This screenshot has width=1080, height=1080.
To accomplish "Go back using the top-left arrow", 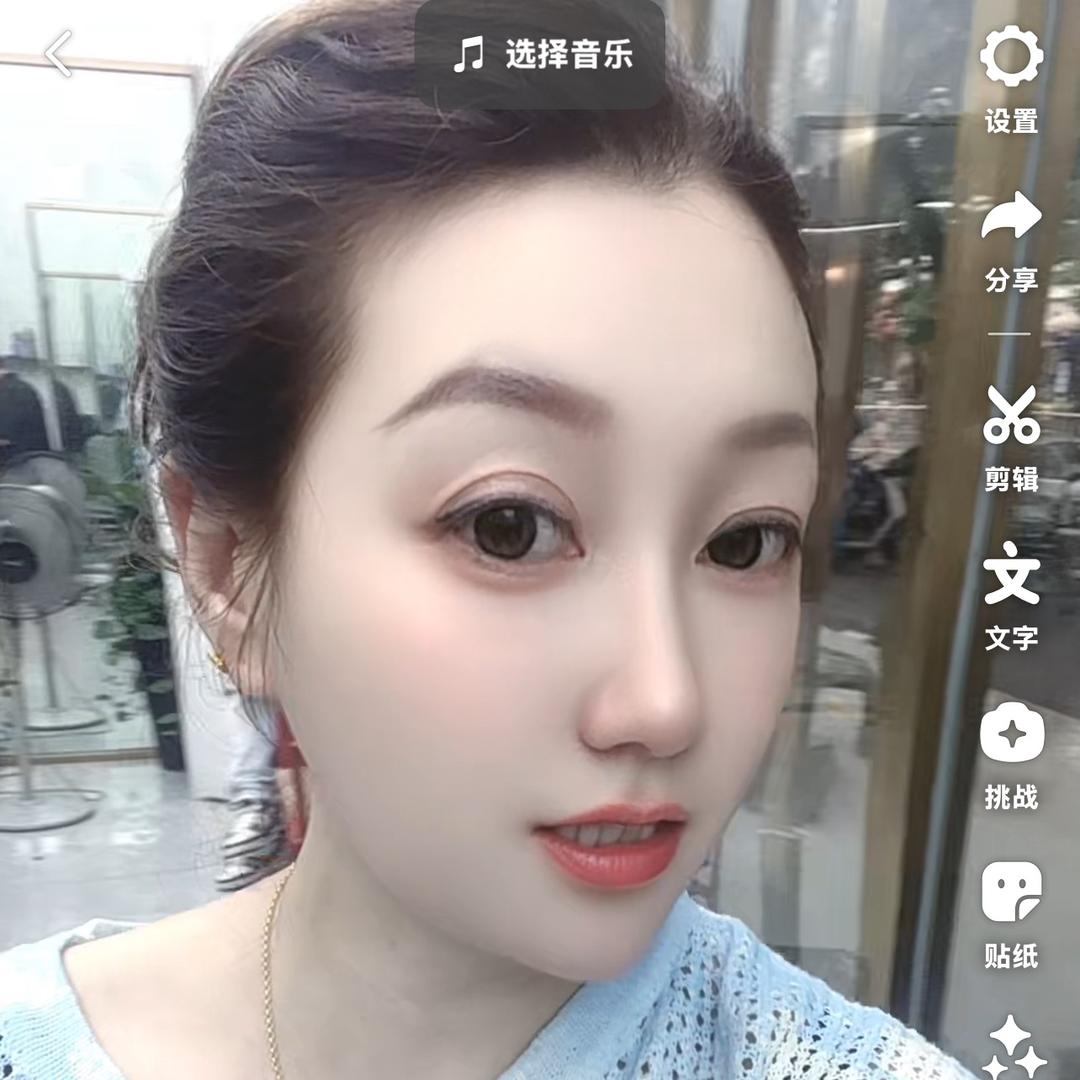I will point(59,54).
